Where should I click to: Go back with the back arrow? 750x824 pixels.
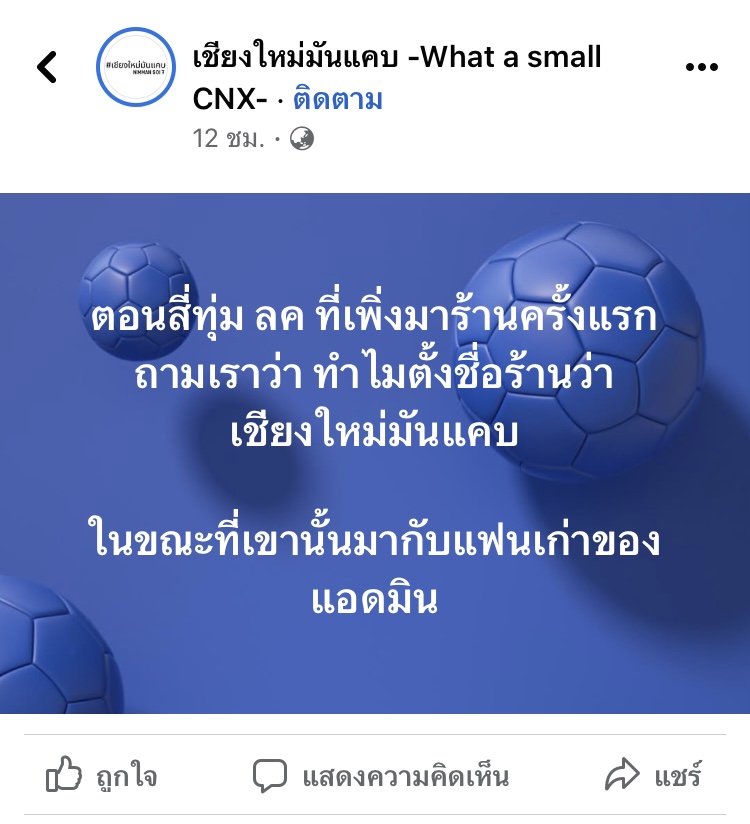point(47,67)
